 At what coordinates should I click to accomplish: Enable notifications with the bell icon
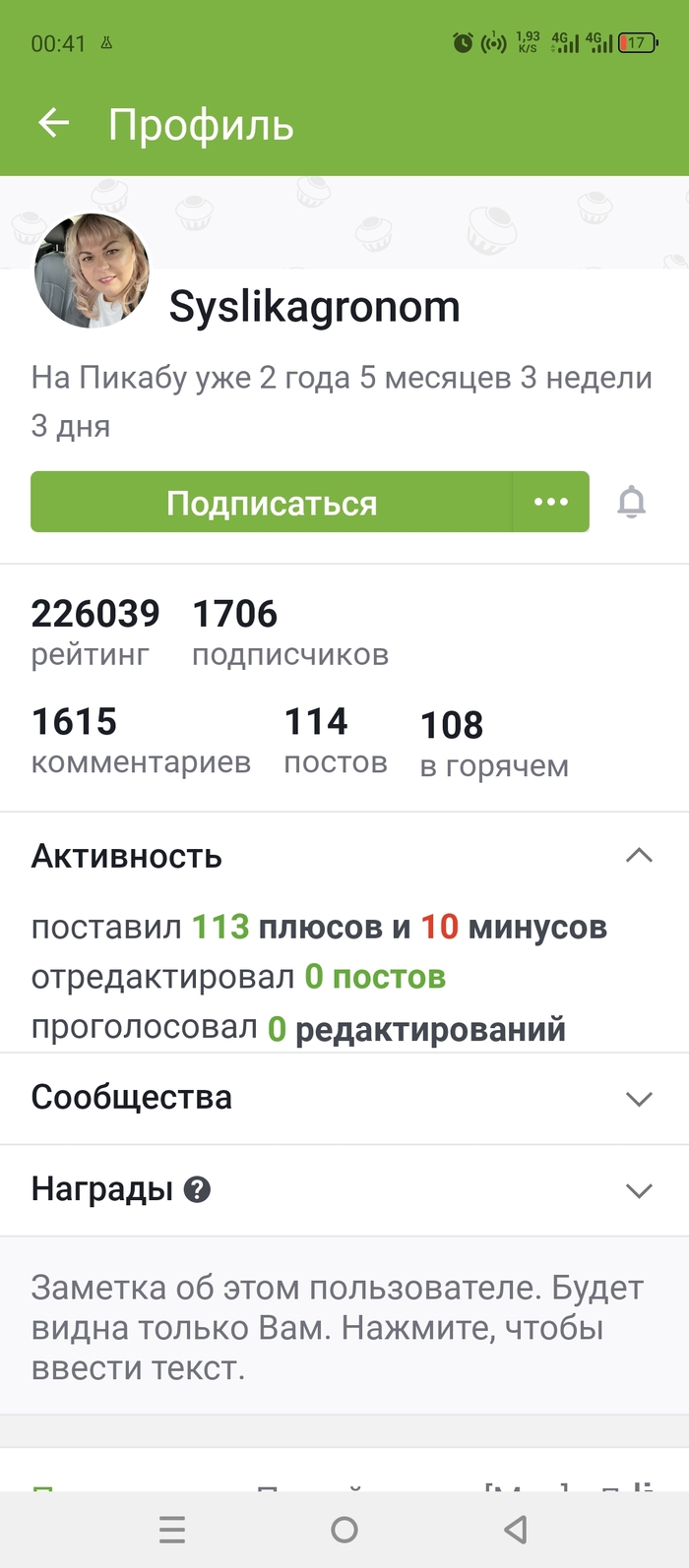[x=631, y=503]
